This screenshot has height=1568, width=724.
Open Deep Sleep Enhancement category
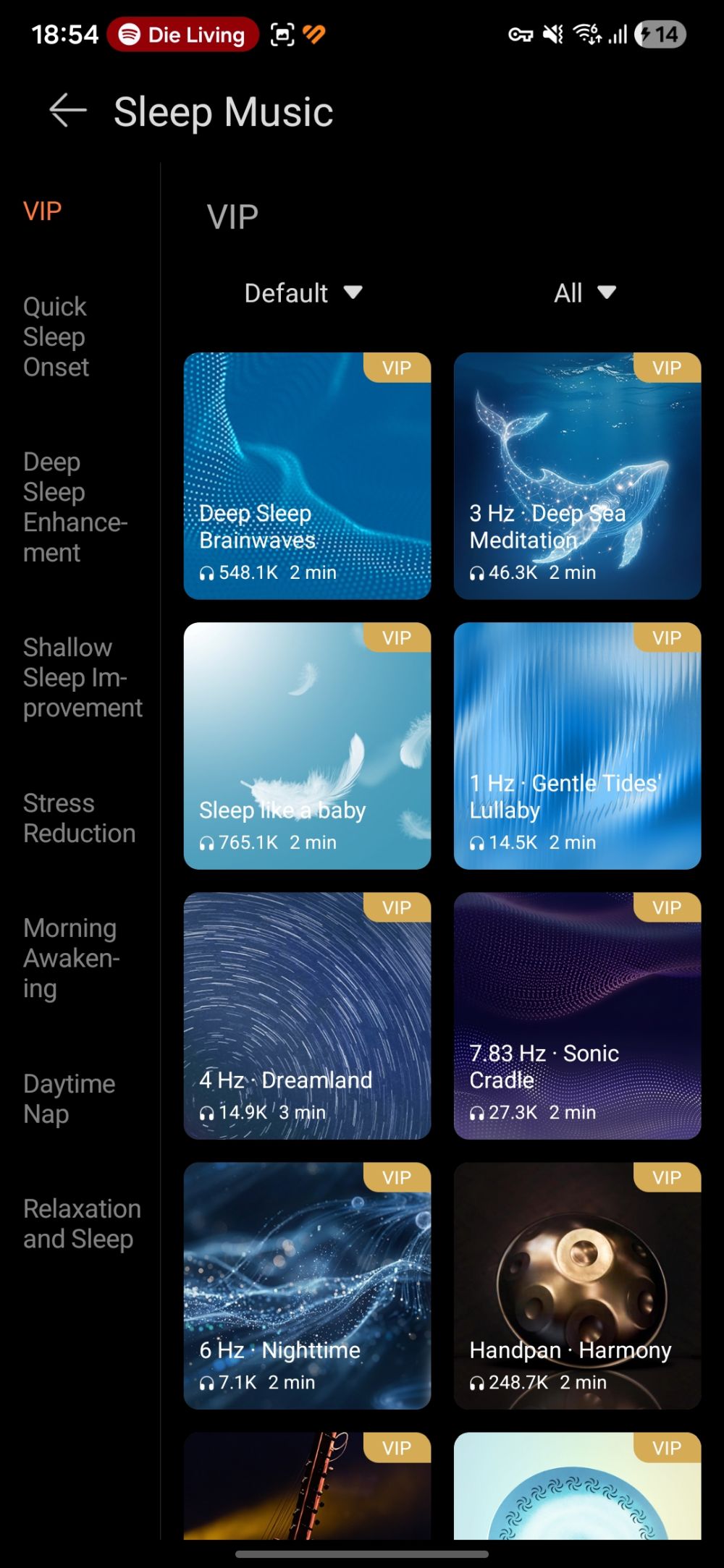[75, 507]
